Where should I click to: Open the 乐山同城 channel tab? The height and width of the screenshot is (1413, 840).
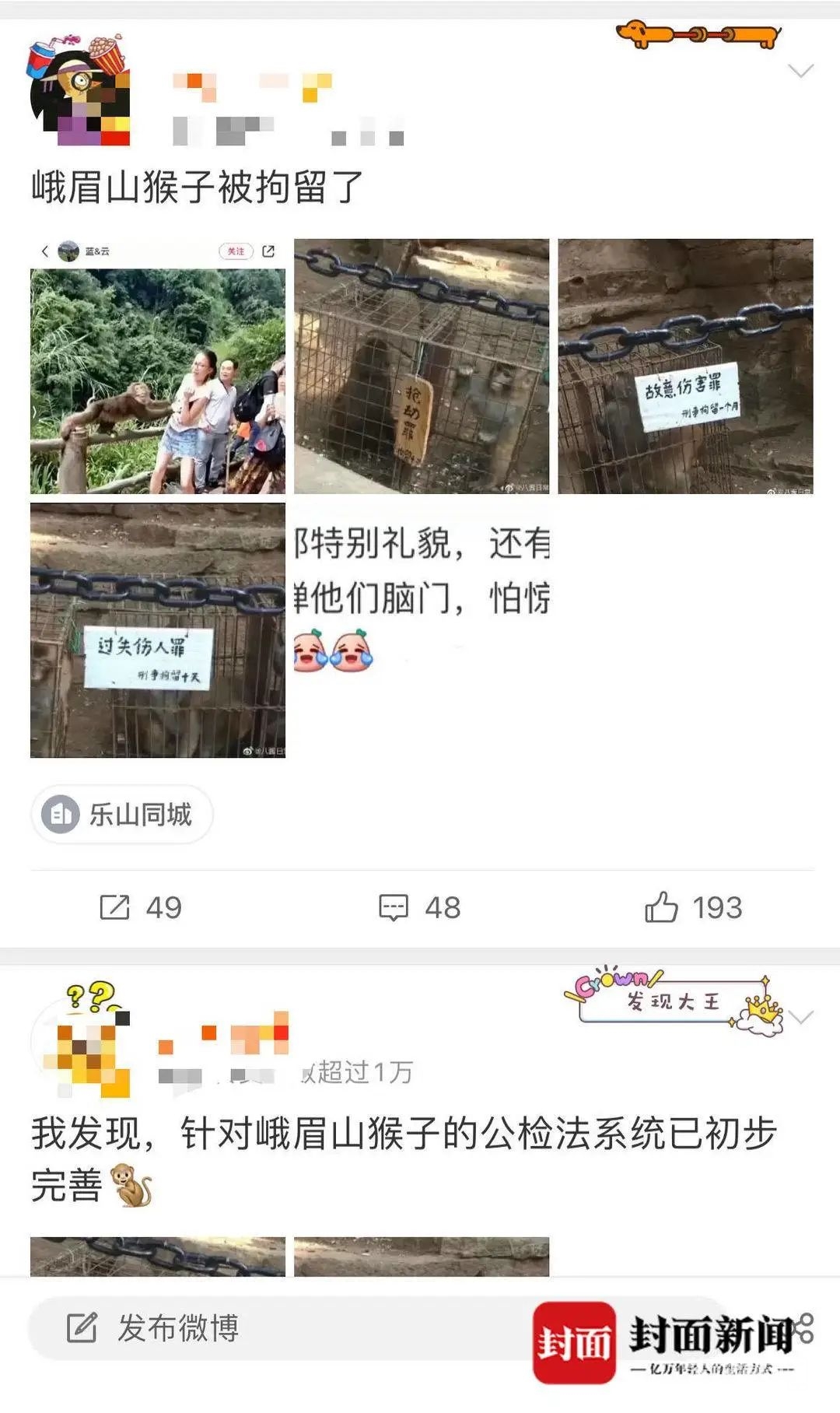coord(121,815)
